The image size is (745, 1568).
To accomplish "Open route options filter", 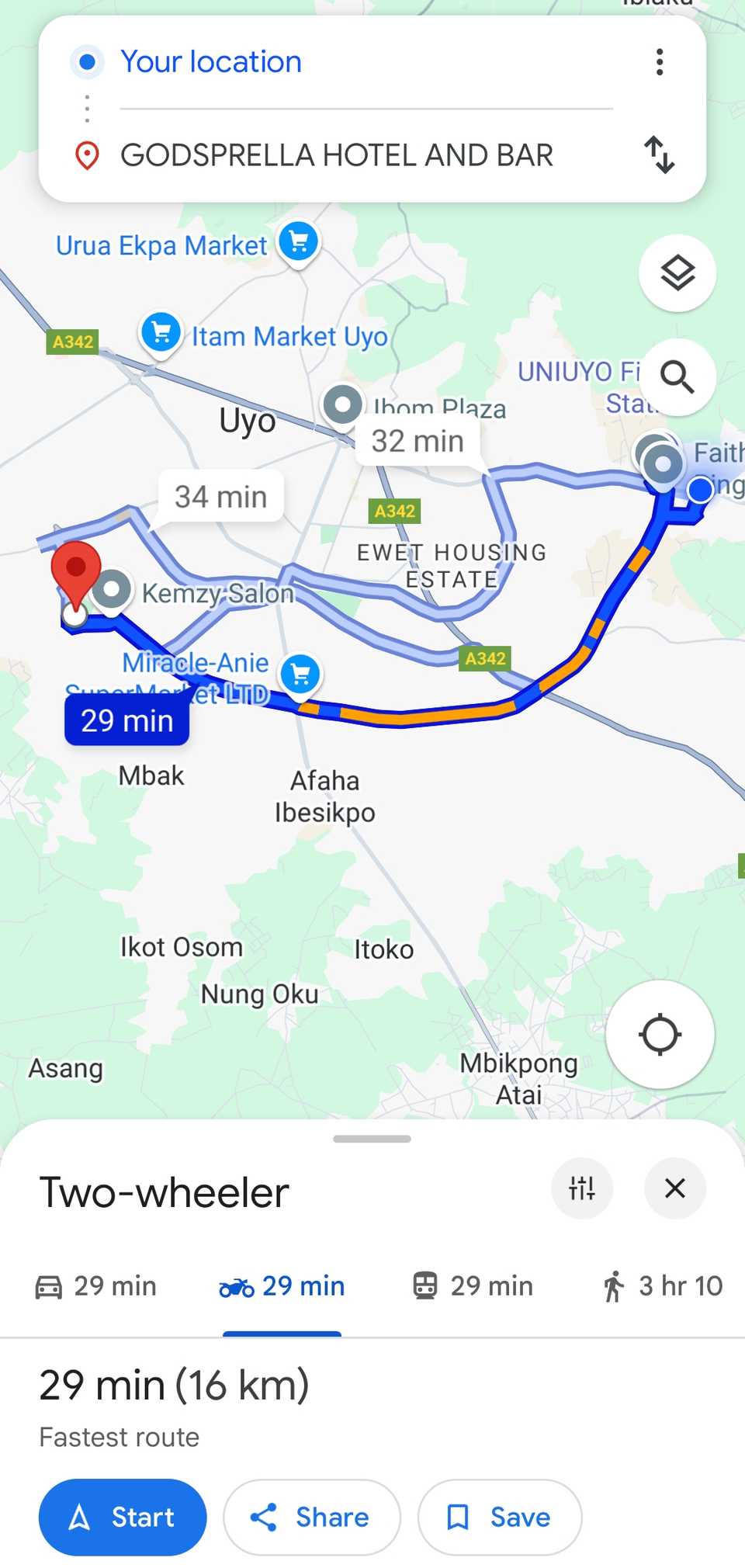I will [x=582, y=1188].
